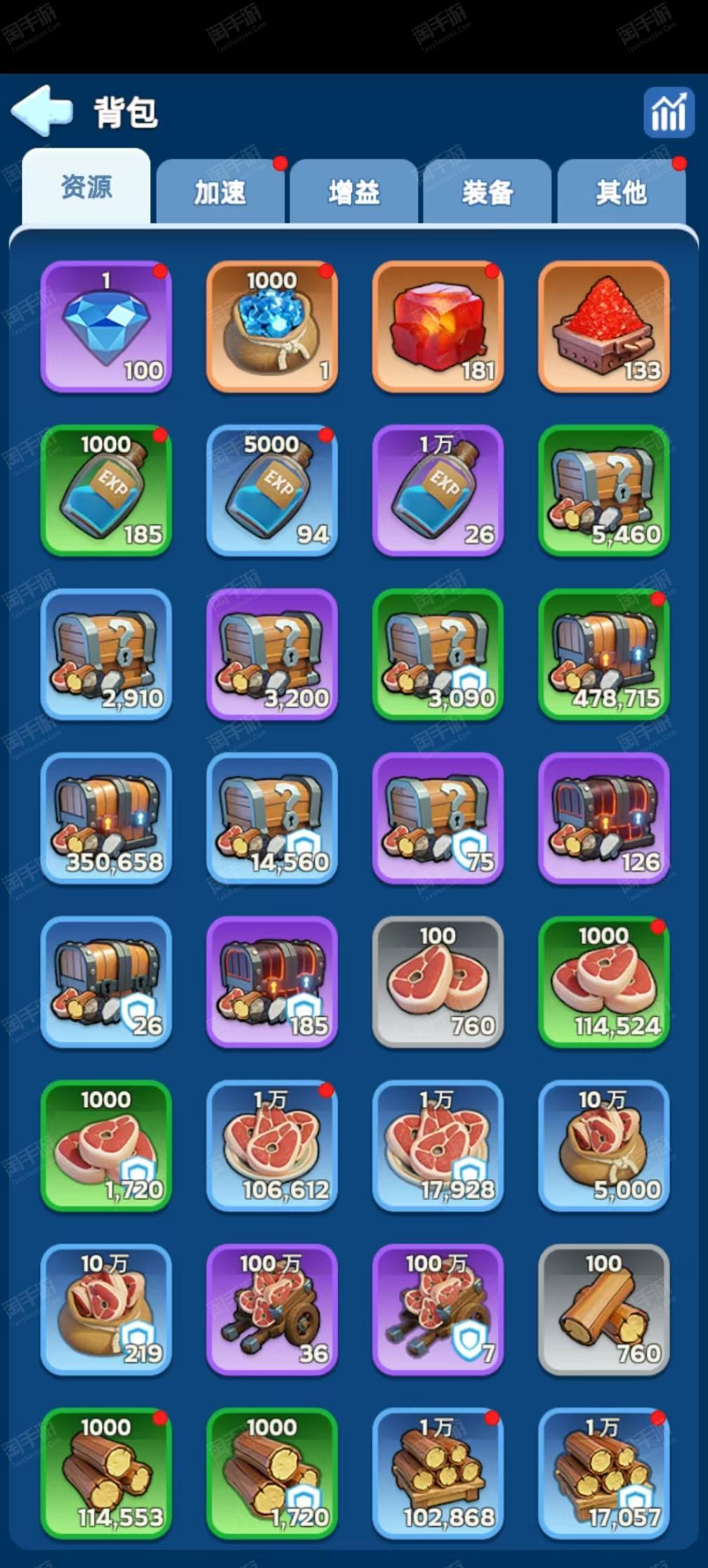
Task: Select the red ore cart item with 133
Action: (x=603, y=327)
